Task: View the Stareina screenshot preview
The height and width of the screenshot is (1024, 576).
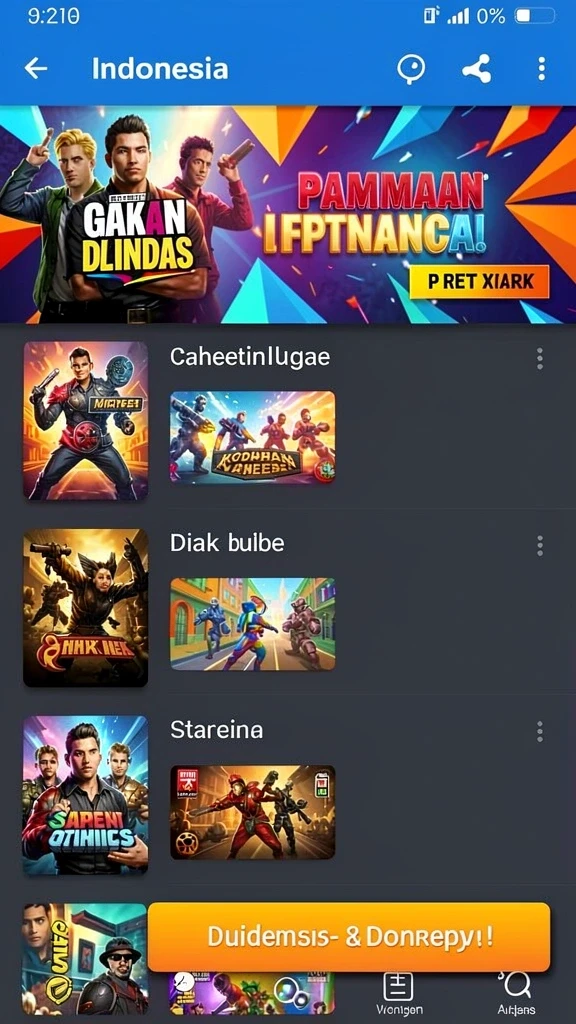Action: pyautogui.click(x=253, y=812)
